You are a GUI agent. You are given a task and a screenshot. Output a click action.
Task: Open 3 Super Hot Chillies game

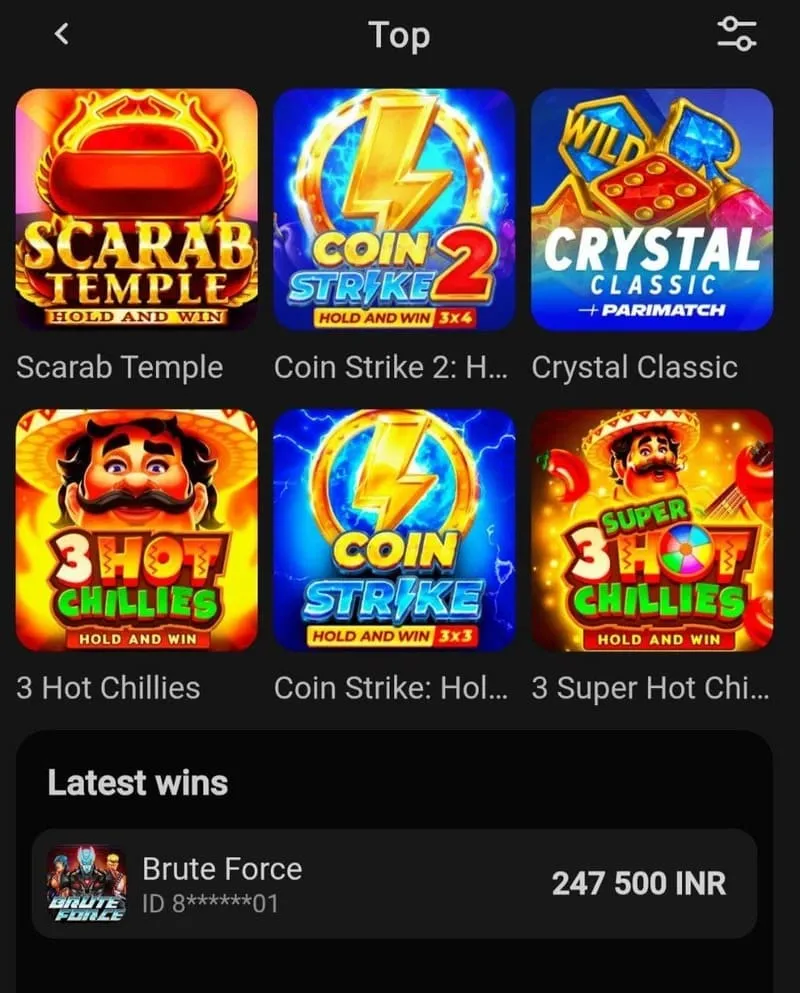pyautogui.click(x=651, y=530)
